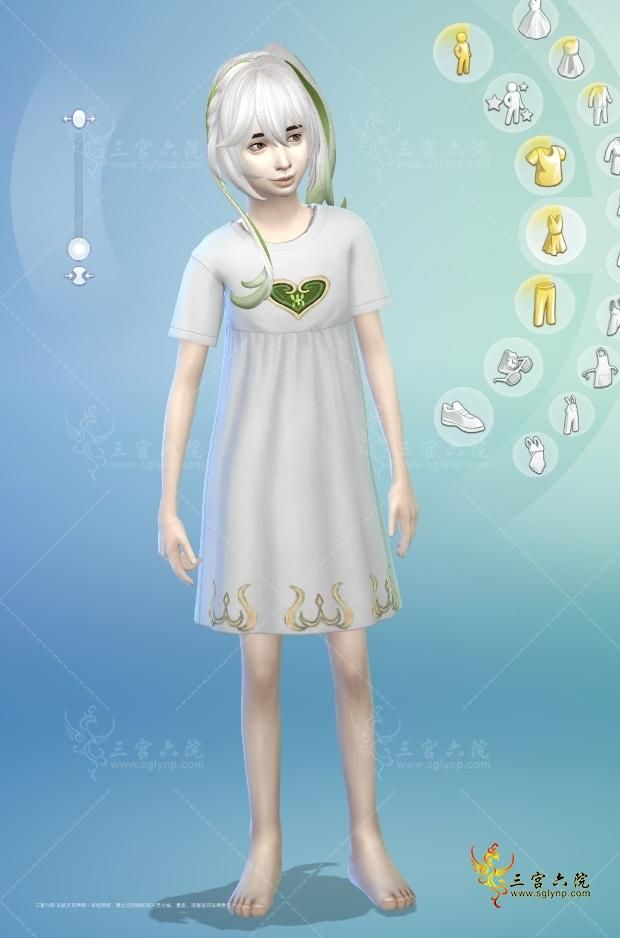The image size is (620, 938).
Task: Open the swimsuit outfit icon
Action: (x=534, y=453)
